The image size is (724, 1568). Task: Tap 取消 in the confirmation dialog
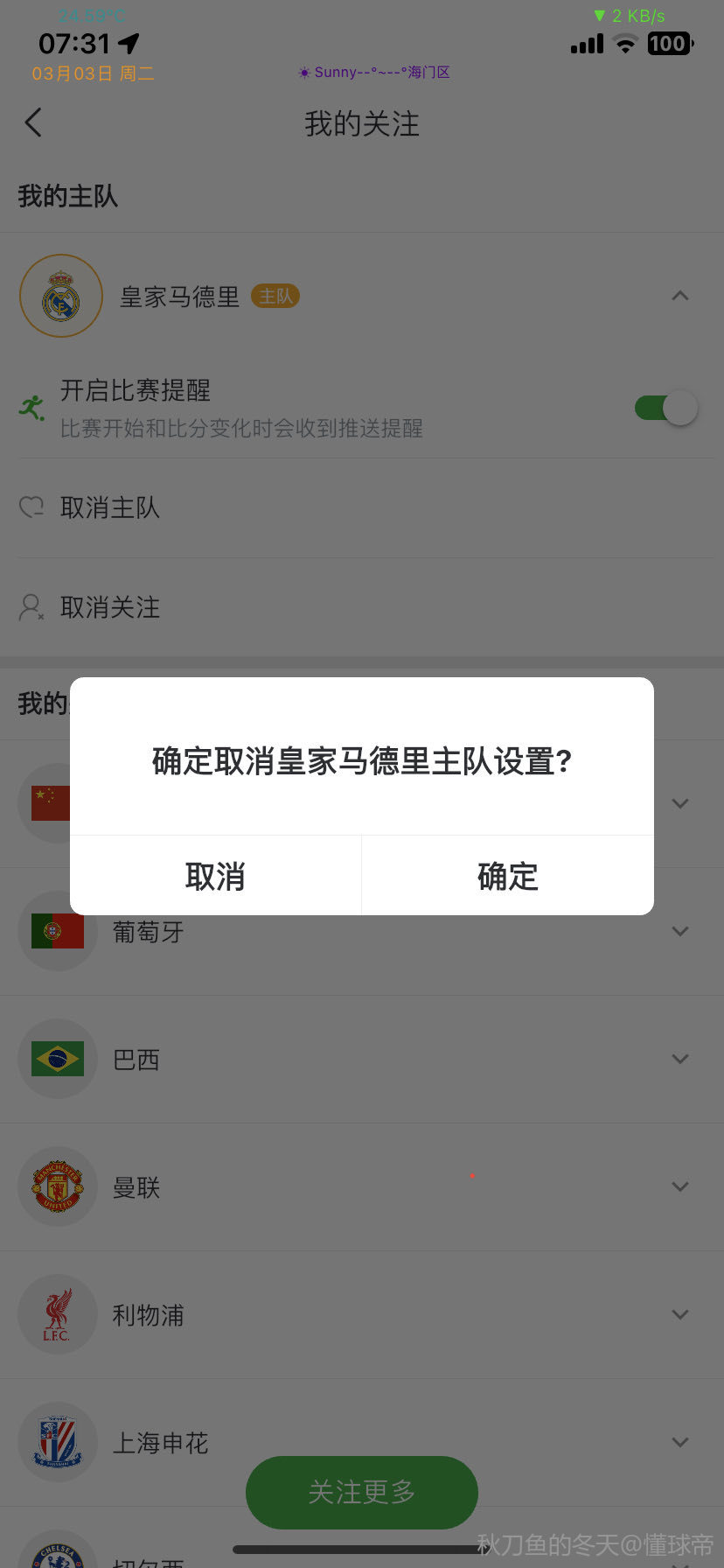coord(215,876)
